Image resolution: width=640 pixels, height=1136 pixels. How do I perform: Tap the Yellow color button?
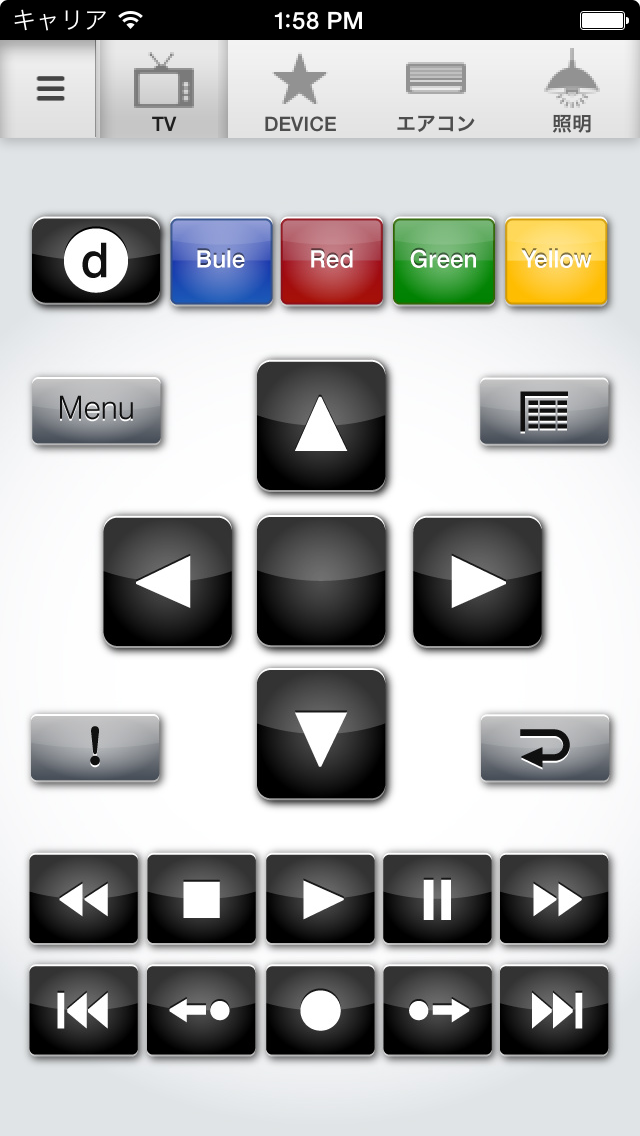[556, 261]
